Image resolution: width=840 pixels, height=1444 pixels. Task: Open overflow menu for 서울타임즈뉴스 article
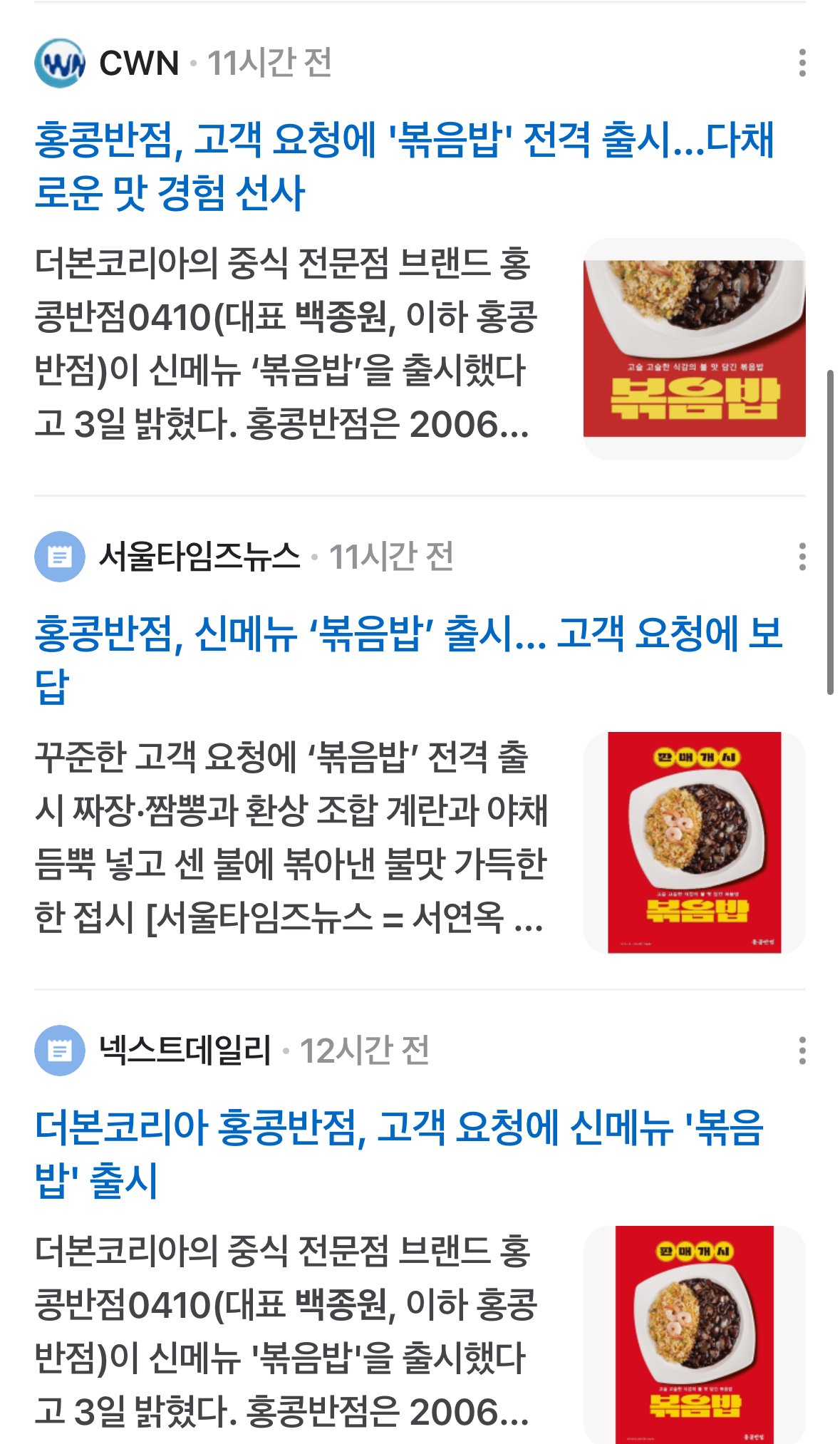pos(802,556)
